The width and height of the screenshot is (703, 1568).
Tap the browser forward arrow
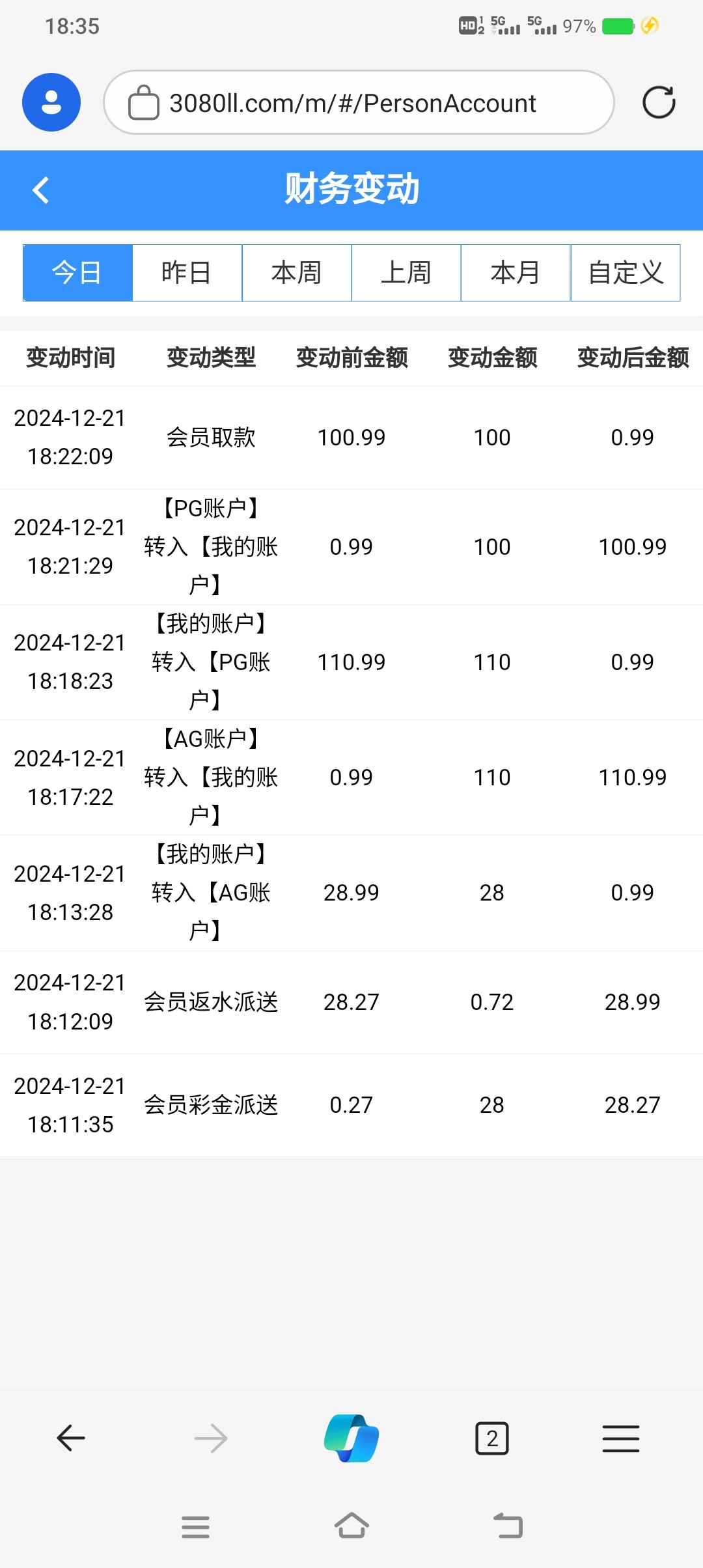(211, 1438)
